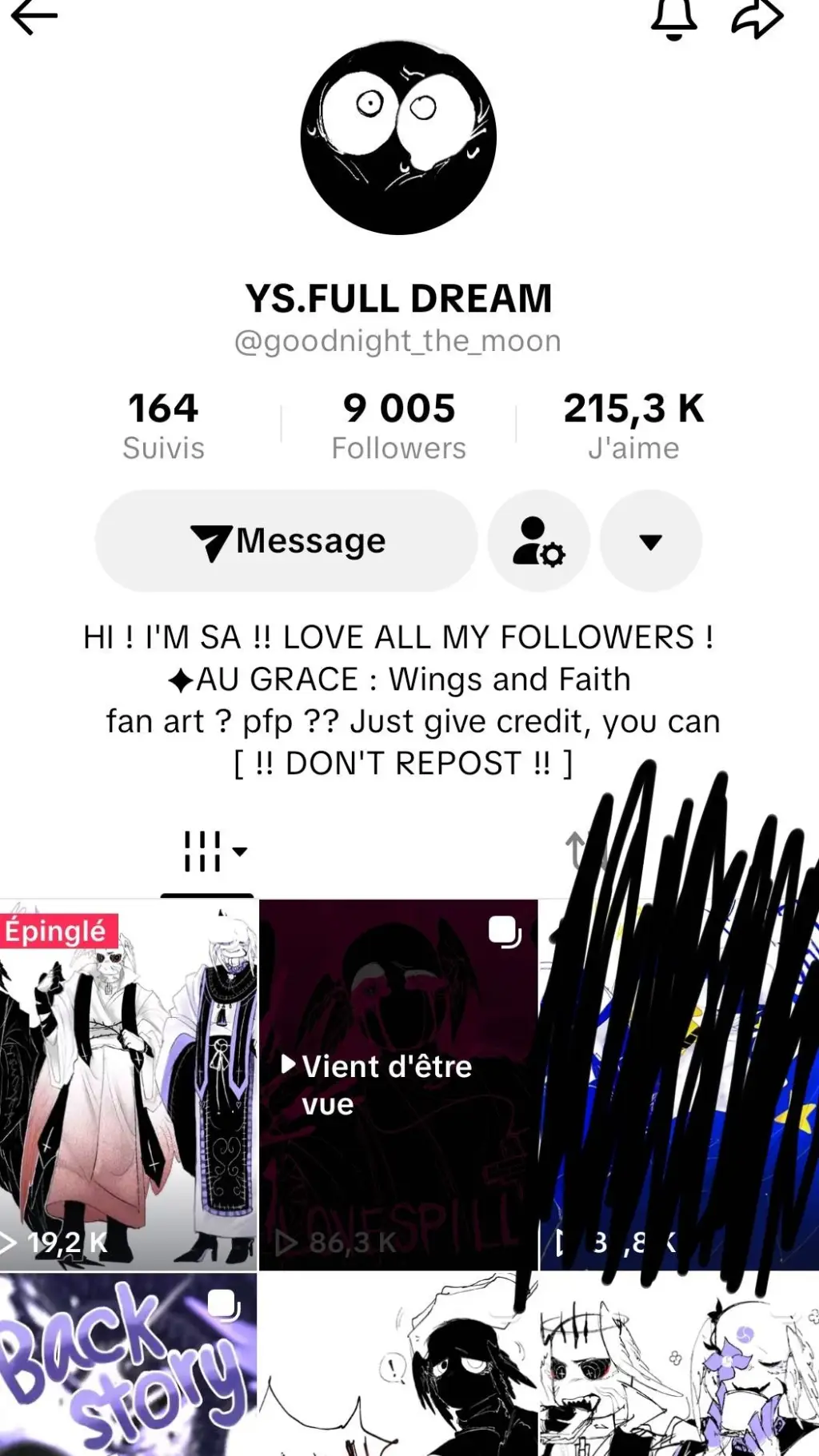Open the Suivis (following) list
Screen dimensions: 819x1456
click(163, 426)
